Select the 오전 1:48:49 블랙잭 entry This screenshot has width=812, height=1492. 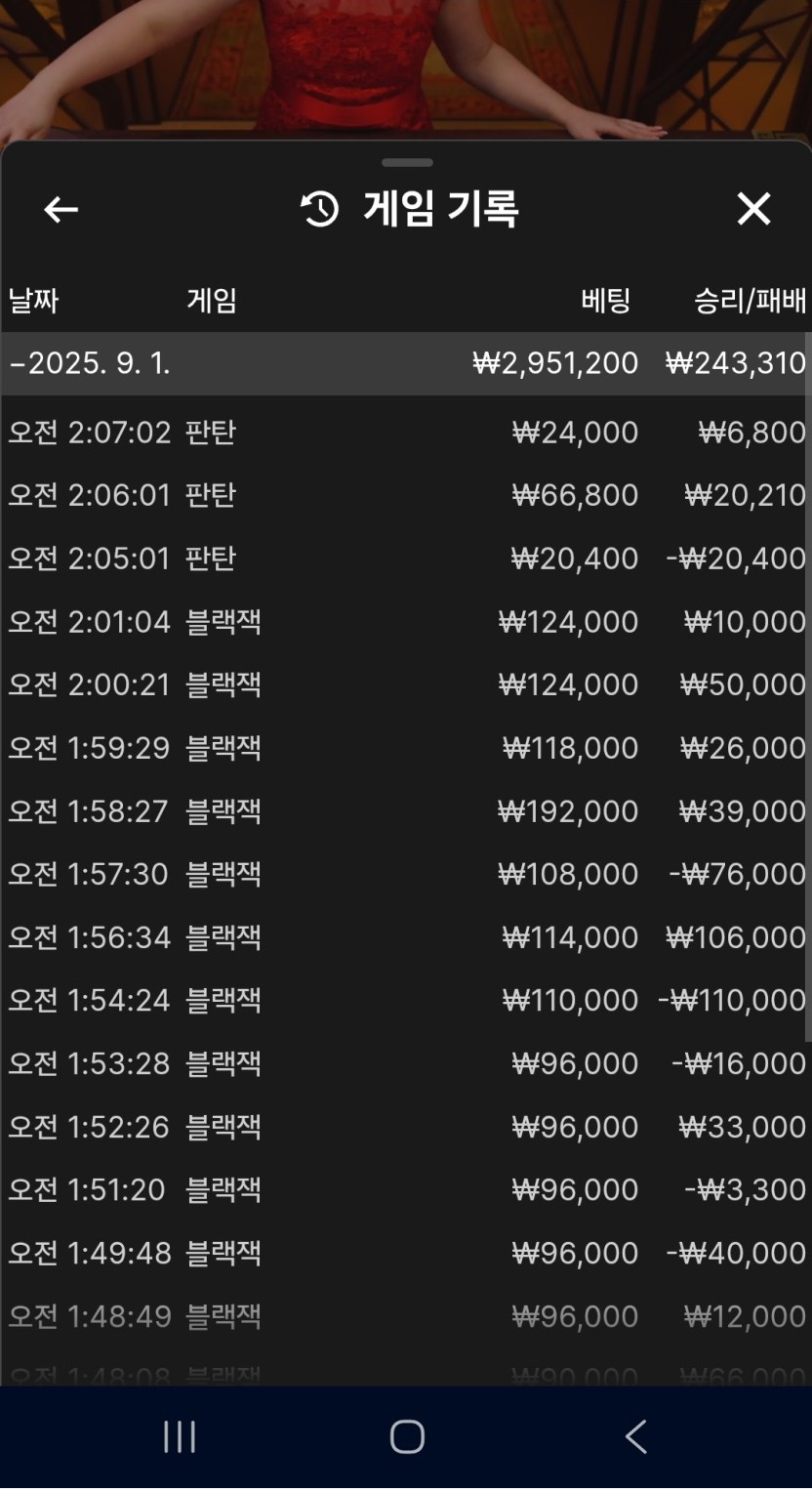[x=405, y=1316]
